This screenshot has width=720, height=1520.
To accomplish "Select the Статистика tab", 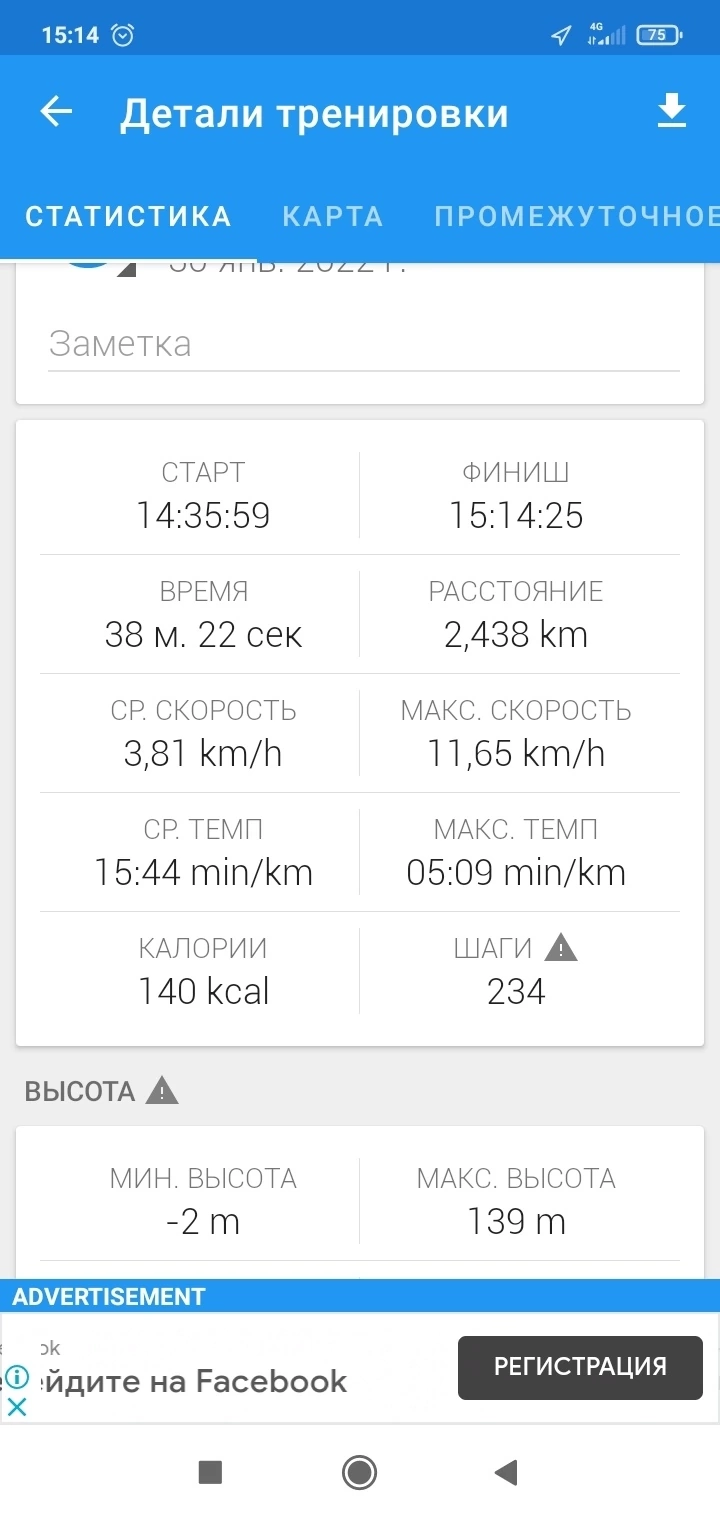I will 128,216.
